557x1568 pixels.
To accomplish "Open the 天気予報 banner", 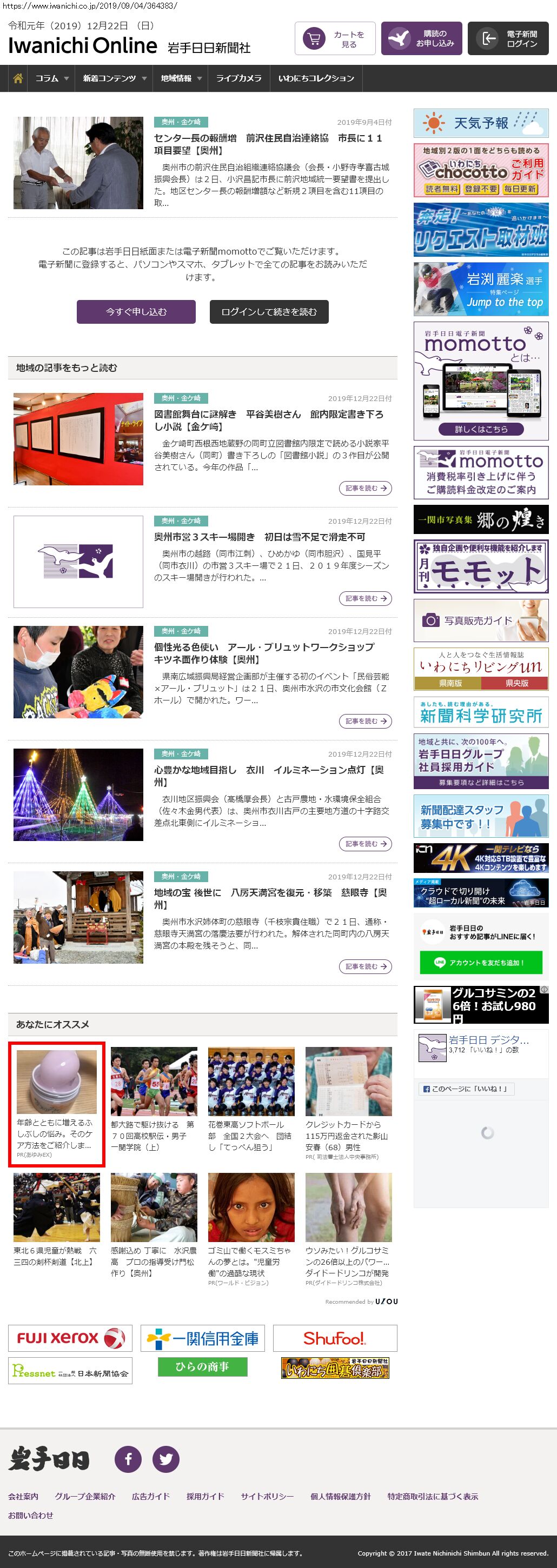I will pyautogui.click(x=481, y=124).
